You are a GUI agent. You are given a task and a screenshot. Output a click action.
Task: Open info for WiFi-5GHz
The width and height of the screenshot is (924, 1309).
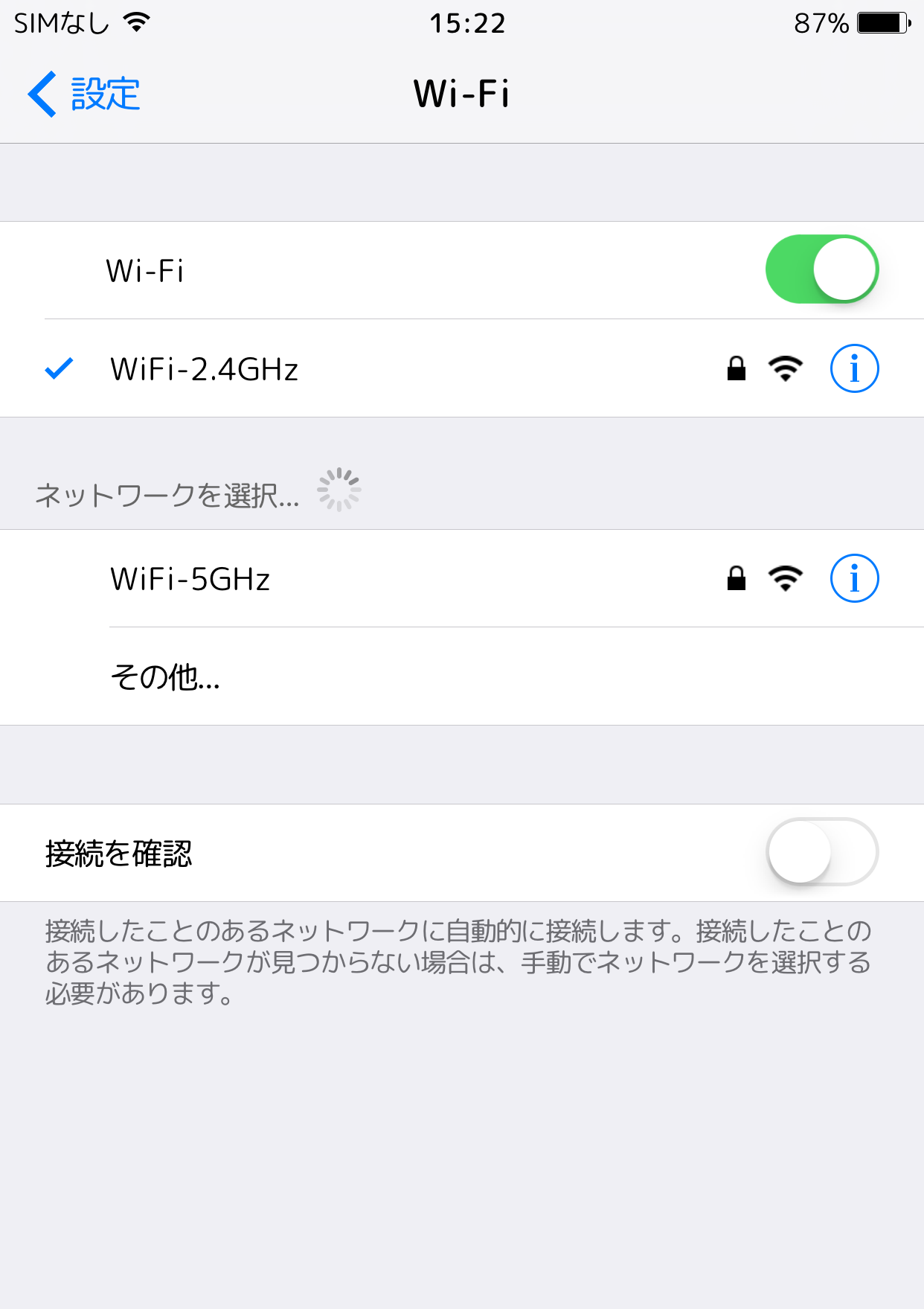pyautogui.click(x=854, y=578)
